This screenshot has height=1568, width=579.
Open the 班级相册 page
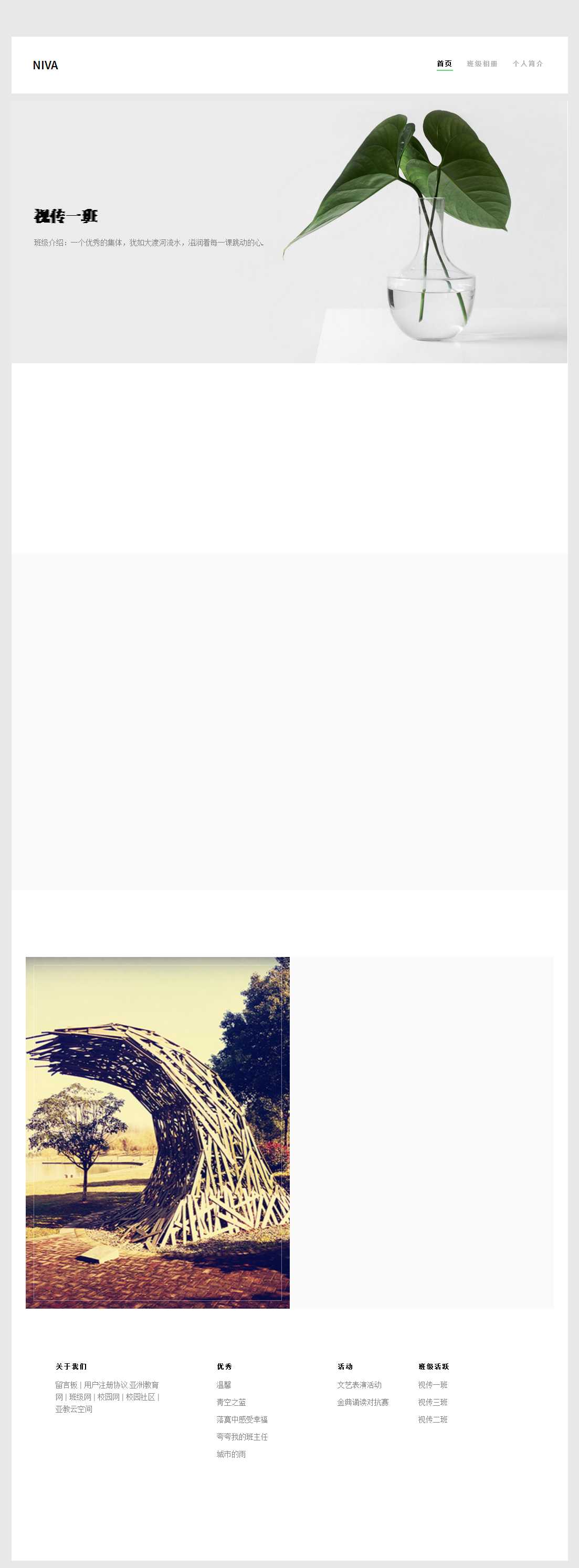point(481,64)
